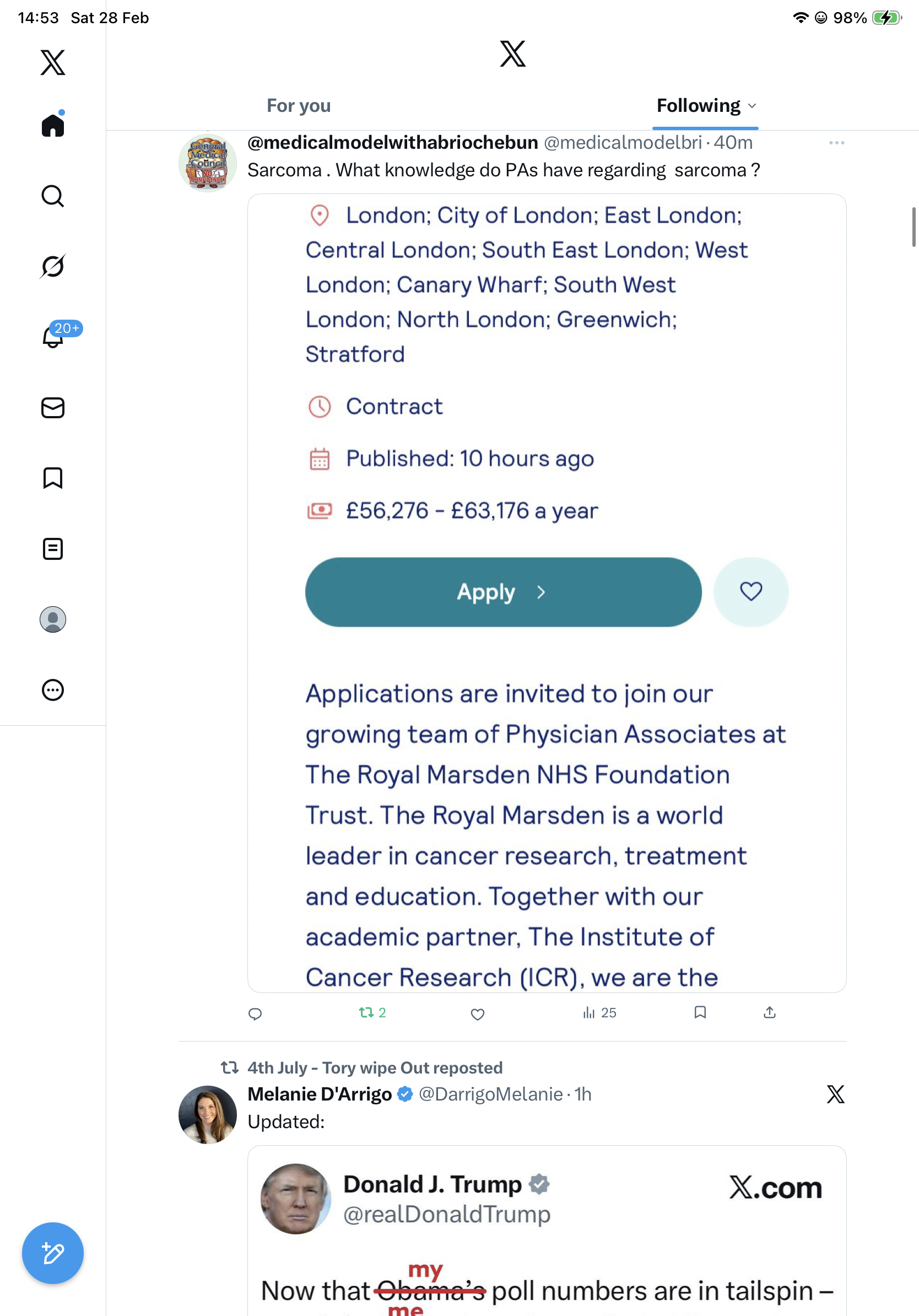Open direct messages
The width and height of the screenshot is (919, 1316).
tap(53, 407)
